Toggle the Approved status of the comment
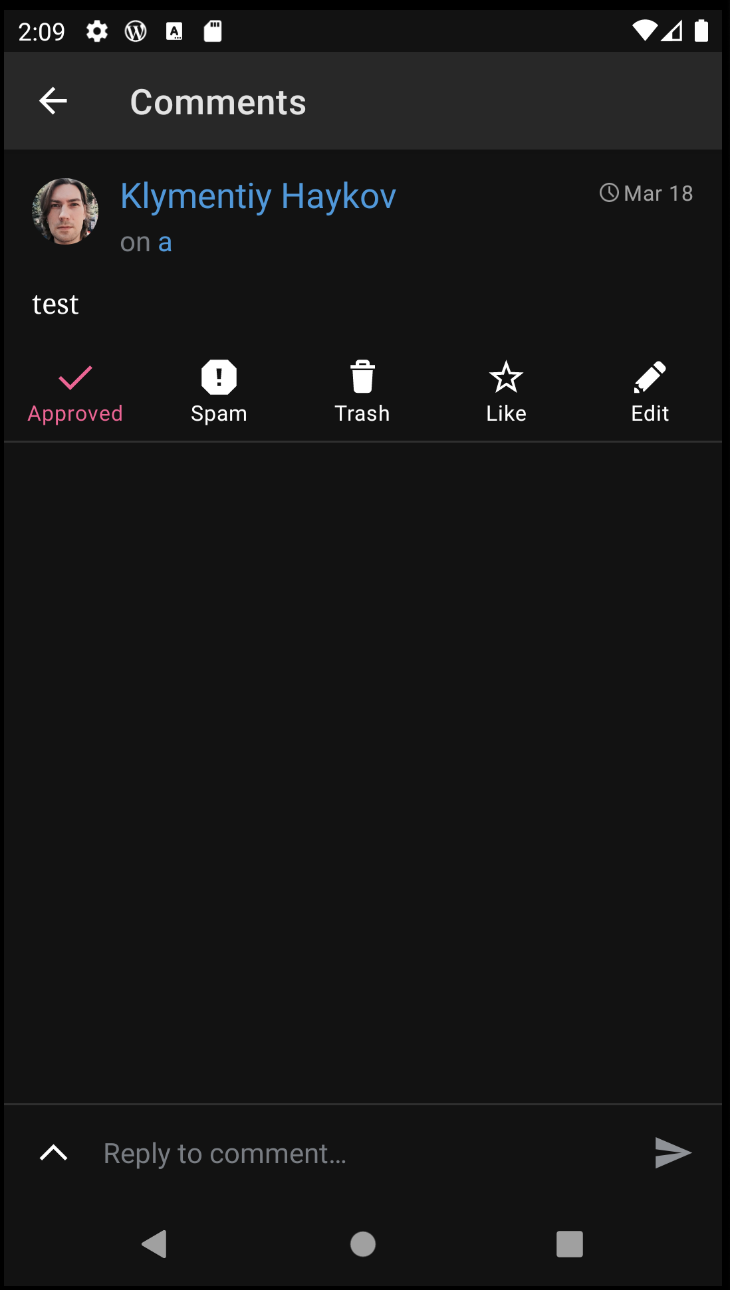The image size is (730, 1290). [75, 393]
